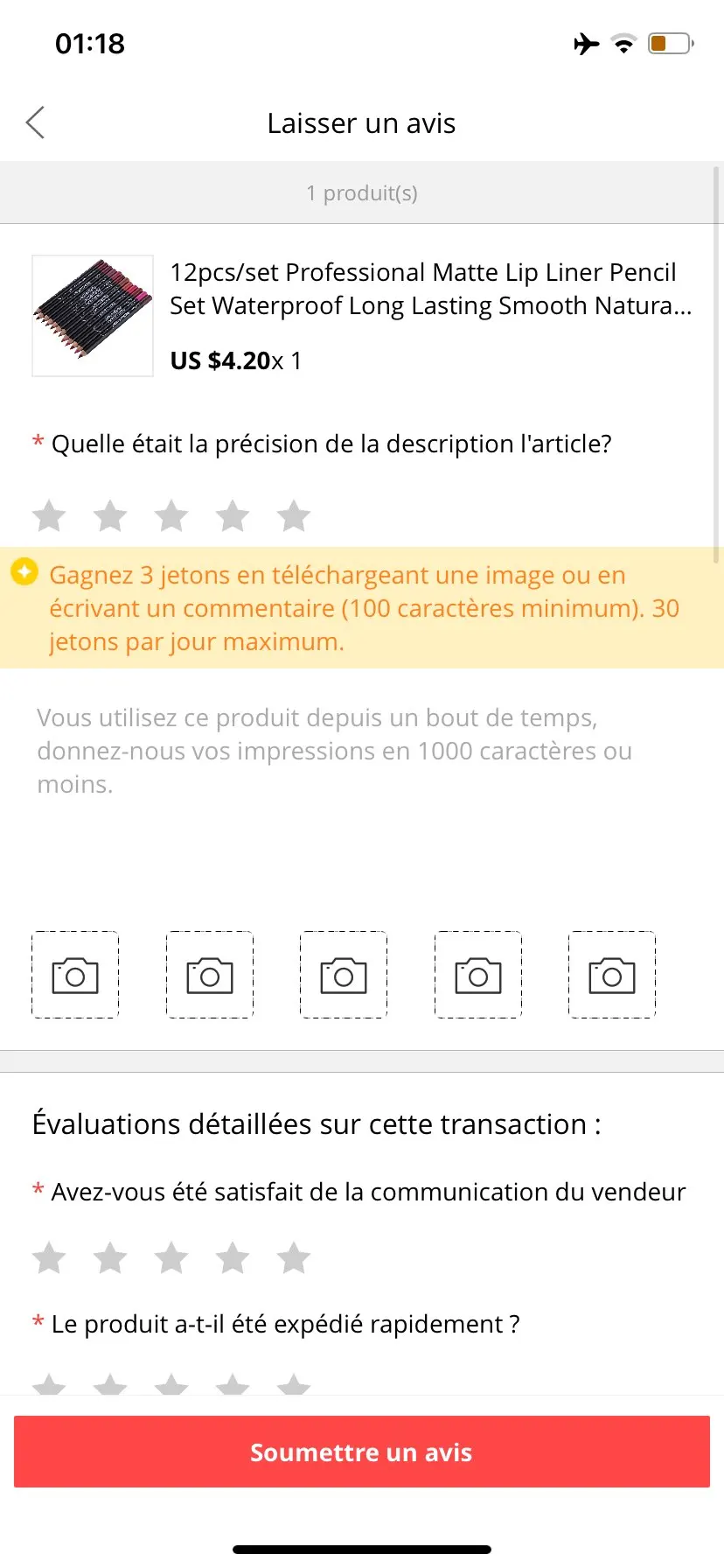Rate description accuracy five stars
Viewport: 724px width, 1568px height.
click(x=294, y=516)
